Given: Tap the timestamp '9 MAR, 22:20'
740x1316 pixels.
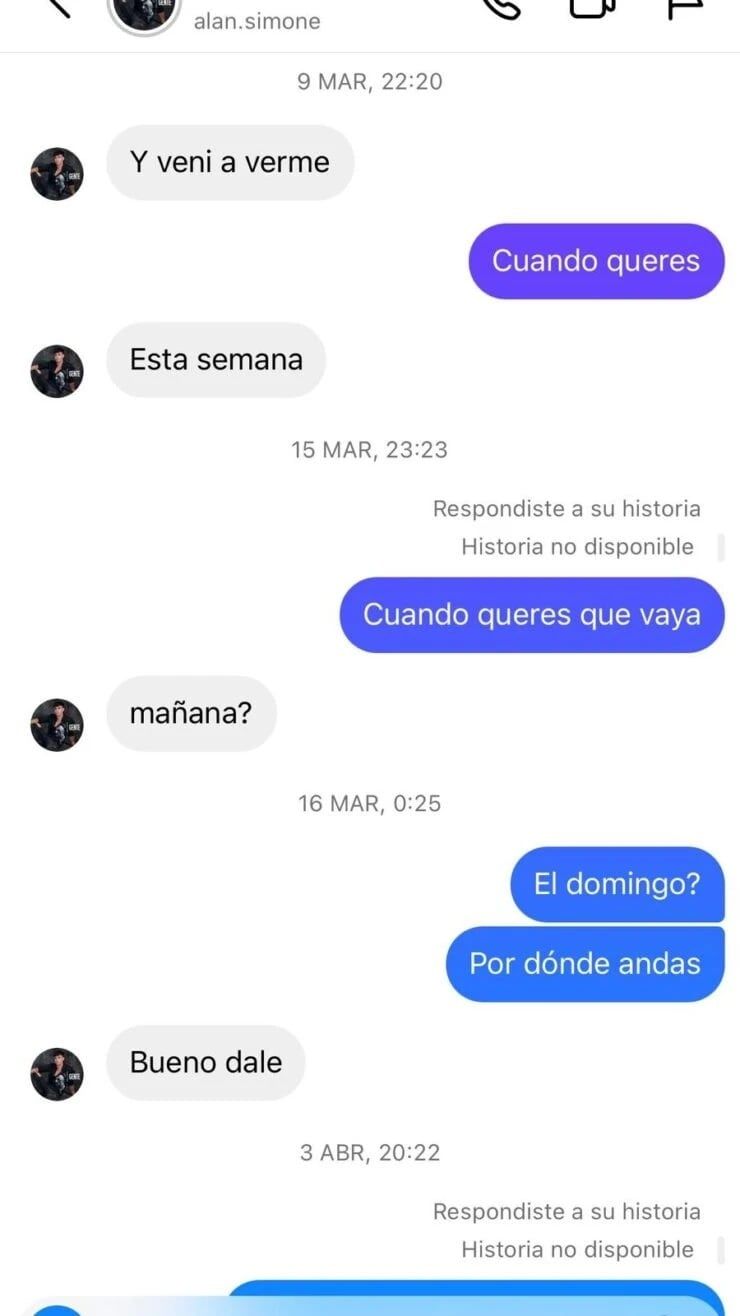Looking at the screenshot, I should click(x=370, y=81).
